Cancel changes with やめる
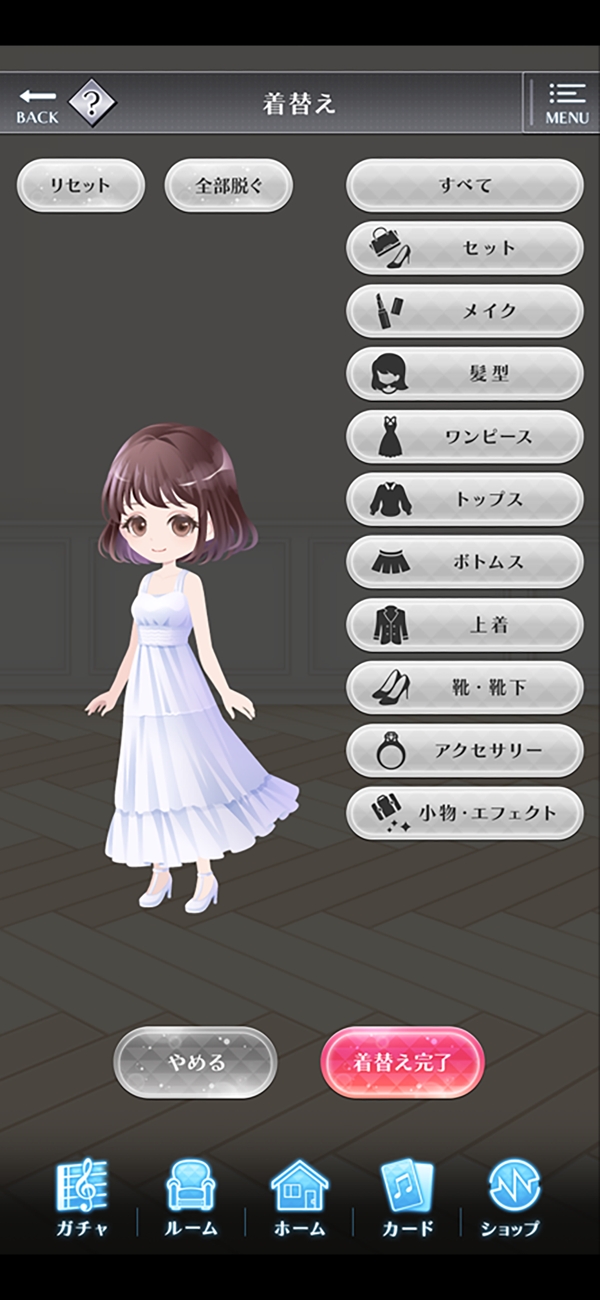 pyautogui.click(x=195, y=1062)
